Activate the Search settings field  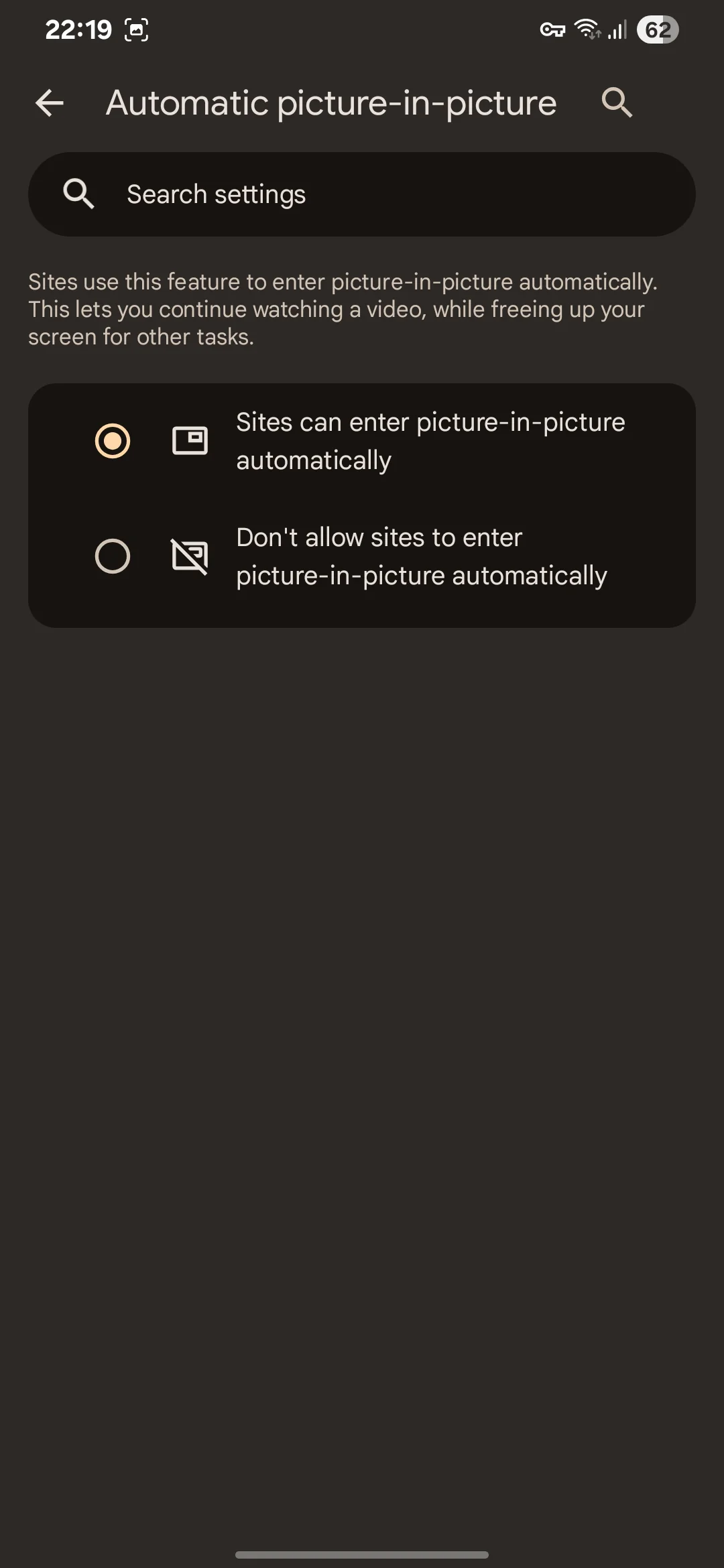tap(362, 194)
